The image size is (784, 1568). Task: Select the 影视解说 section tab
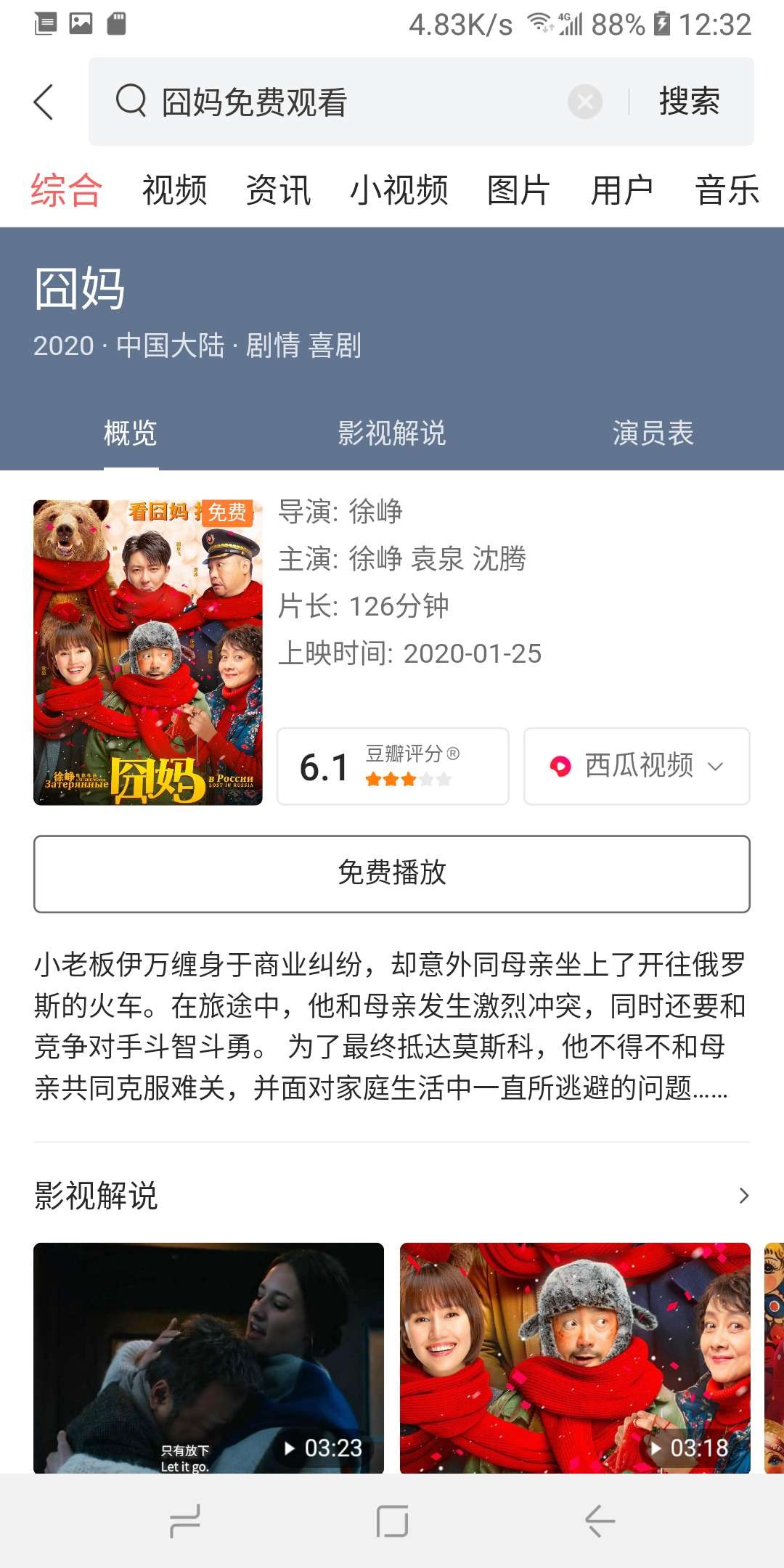click(x=391, y=433)
